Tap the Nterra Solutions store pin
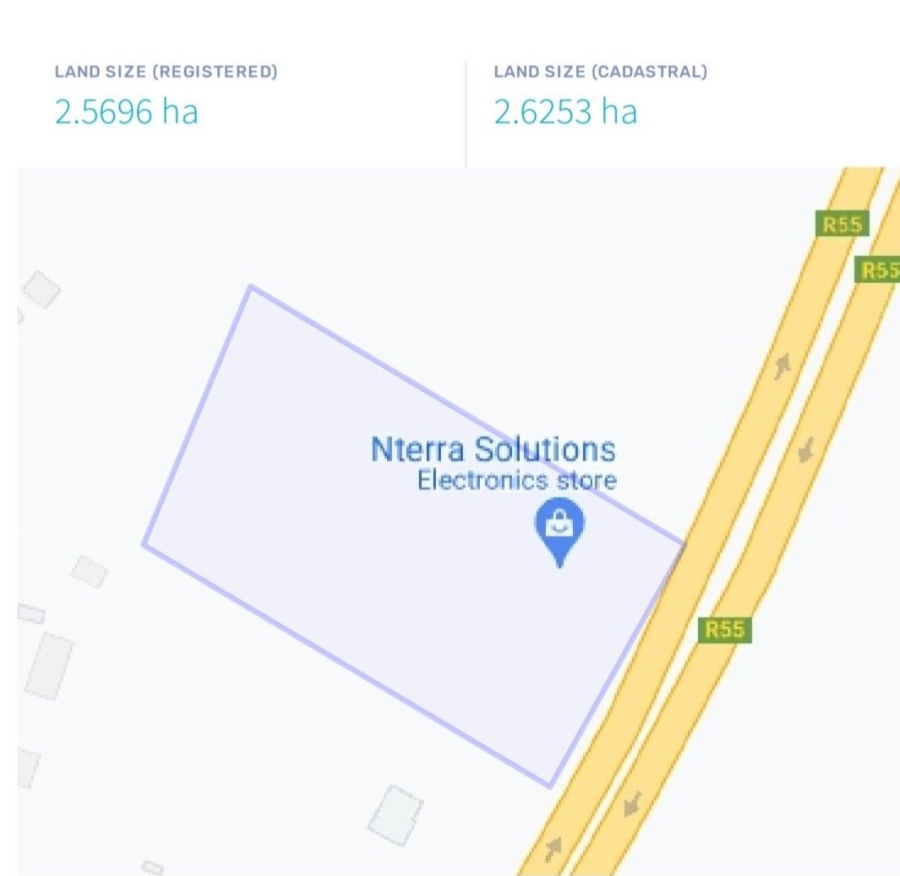The height and width of the screenshot is (876, 900). pos(560,526)
